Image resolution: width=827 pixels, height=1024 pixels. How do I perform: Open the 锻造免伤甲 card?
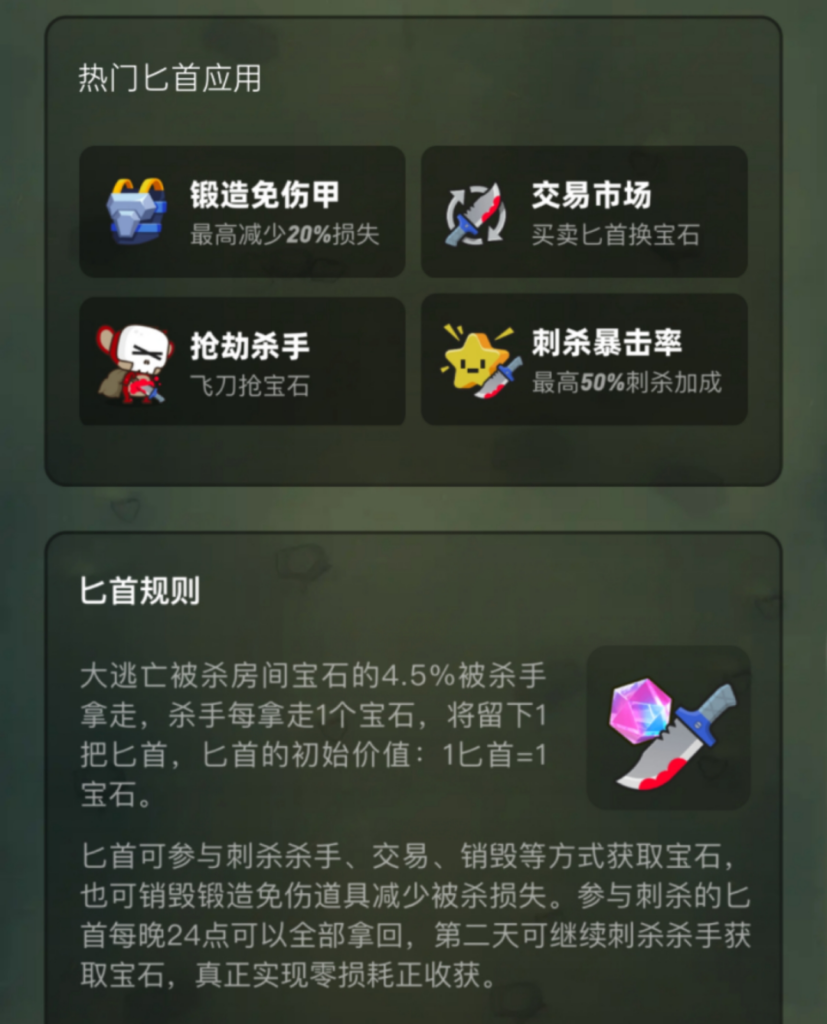coord(242,212)
